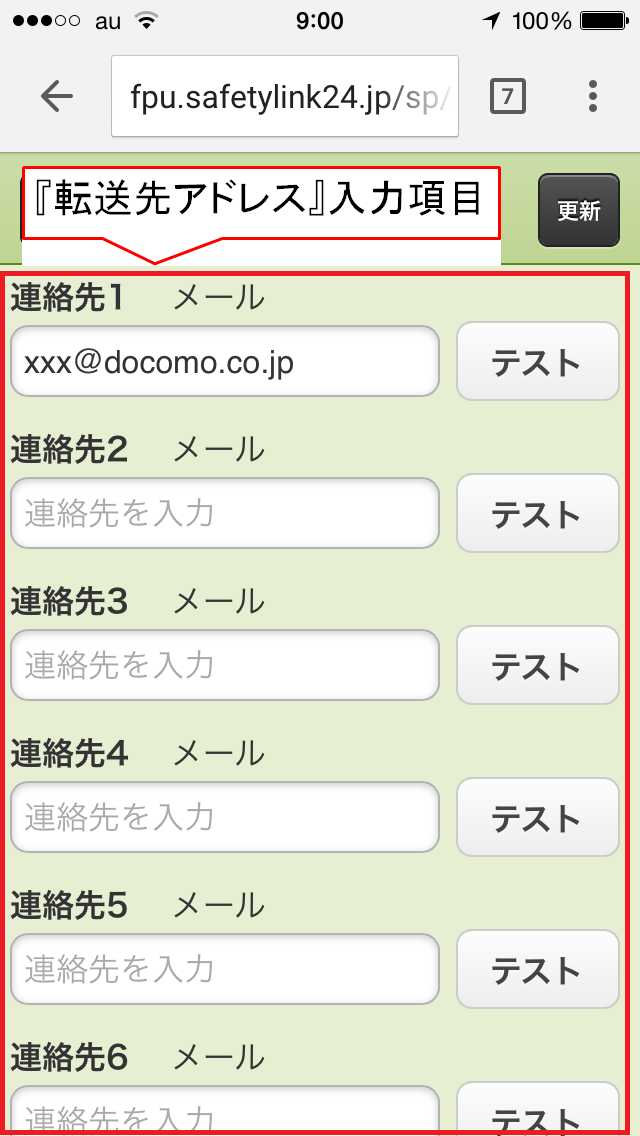The image size is (640, 1136).
Task: Tap the 更新 update button
Action: pyautogui.click(x=578, y=210)
